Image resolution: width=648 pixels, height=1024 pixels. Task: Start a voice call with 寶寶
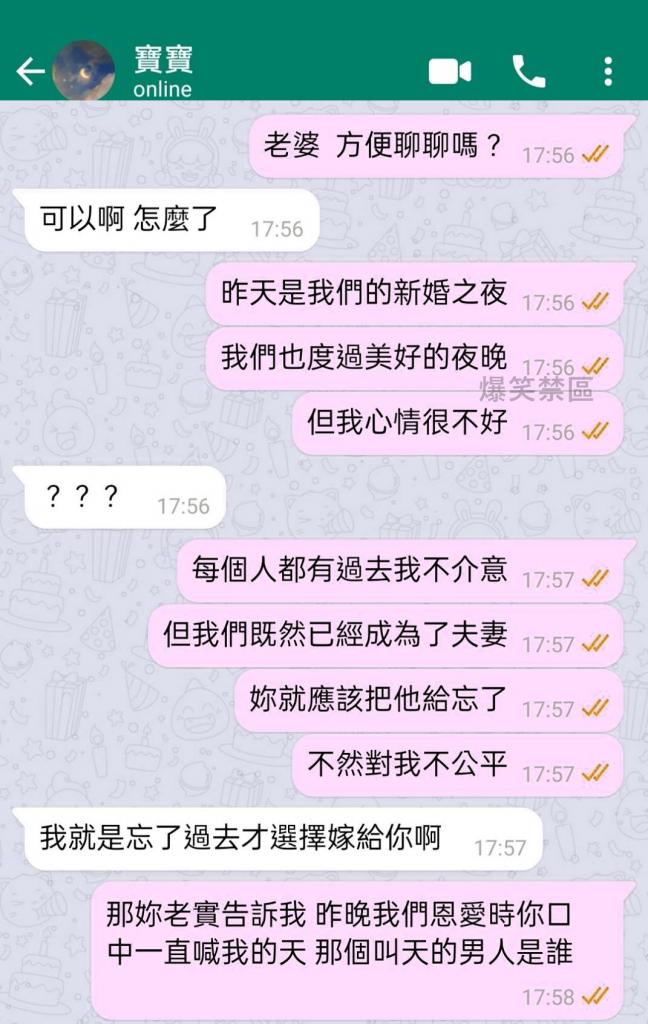point(528,71)
